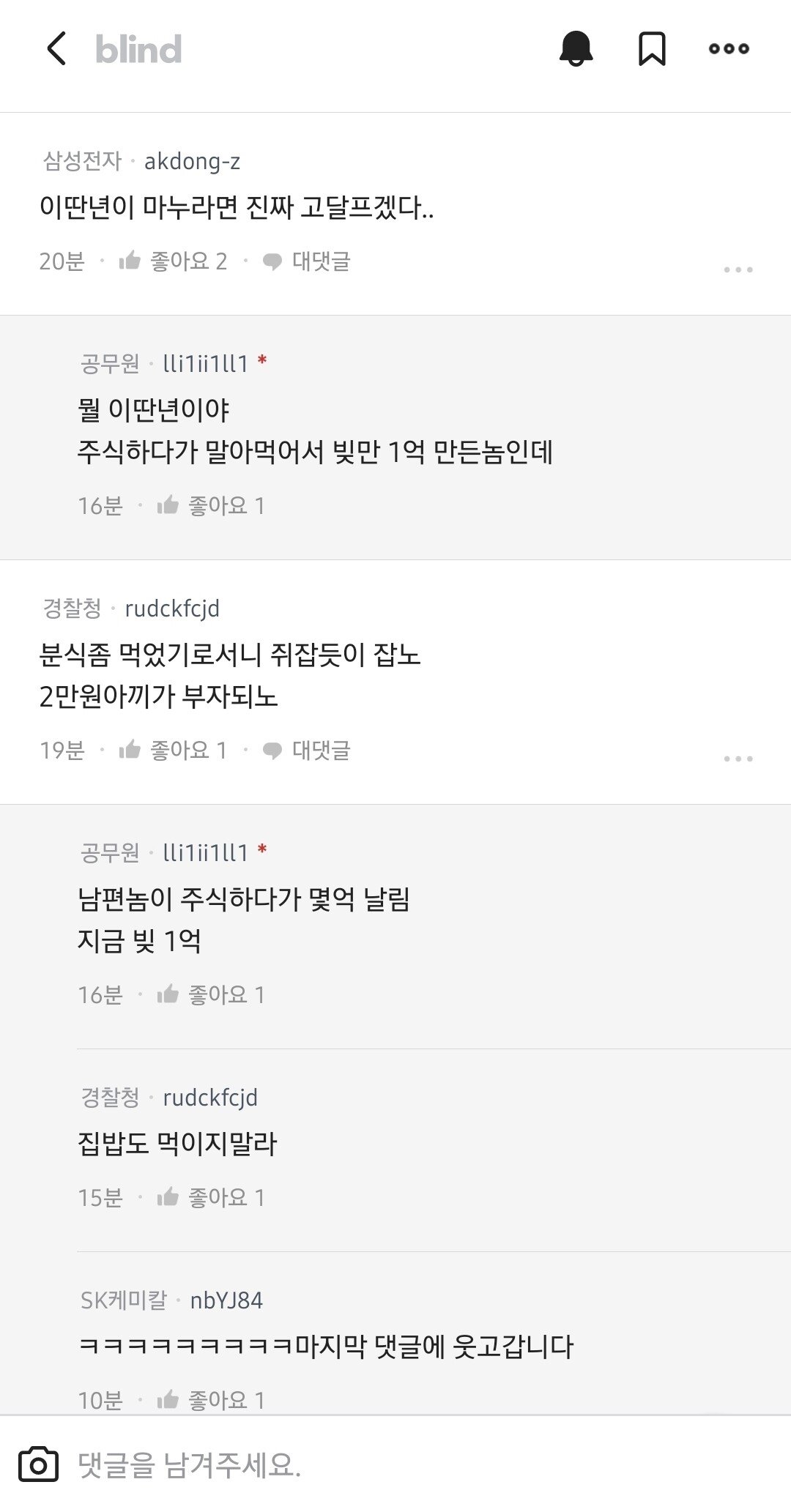
Task: Open the notification bell
Action: point(578,48)
